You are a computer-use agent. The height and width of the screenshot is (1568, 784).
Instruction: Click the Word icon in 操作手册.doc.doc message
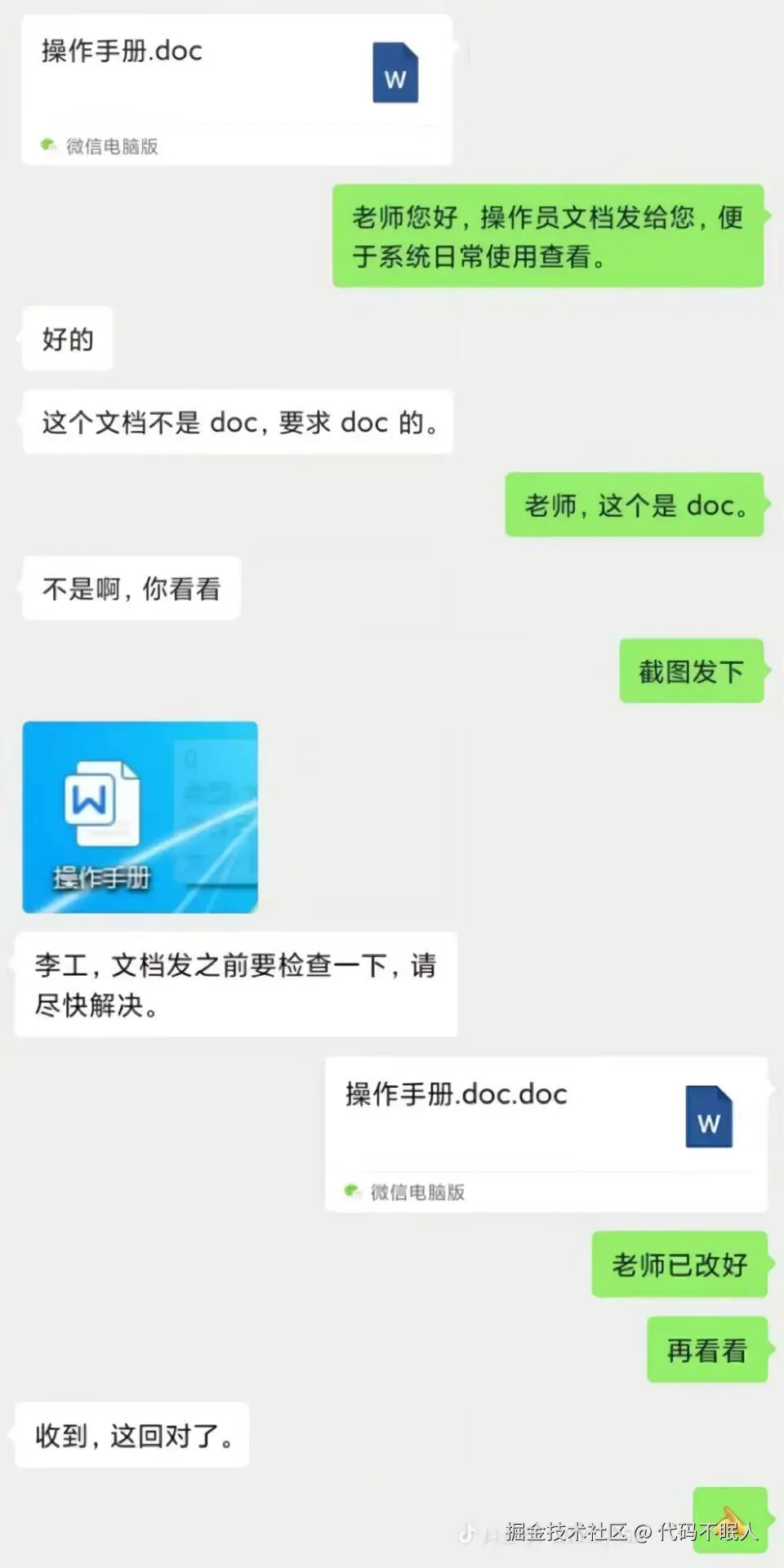click(709, 1117)
